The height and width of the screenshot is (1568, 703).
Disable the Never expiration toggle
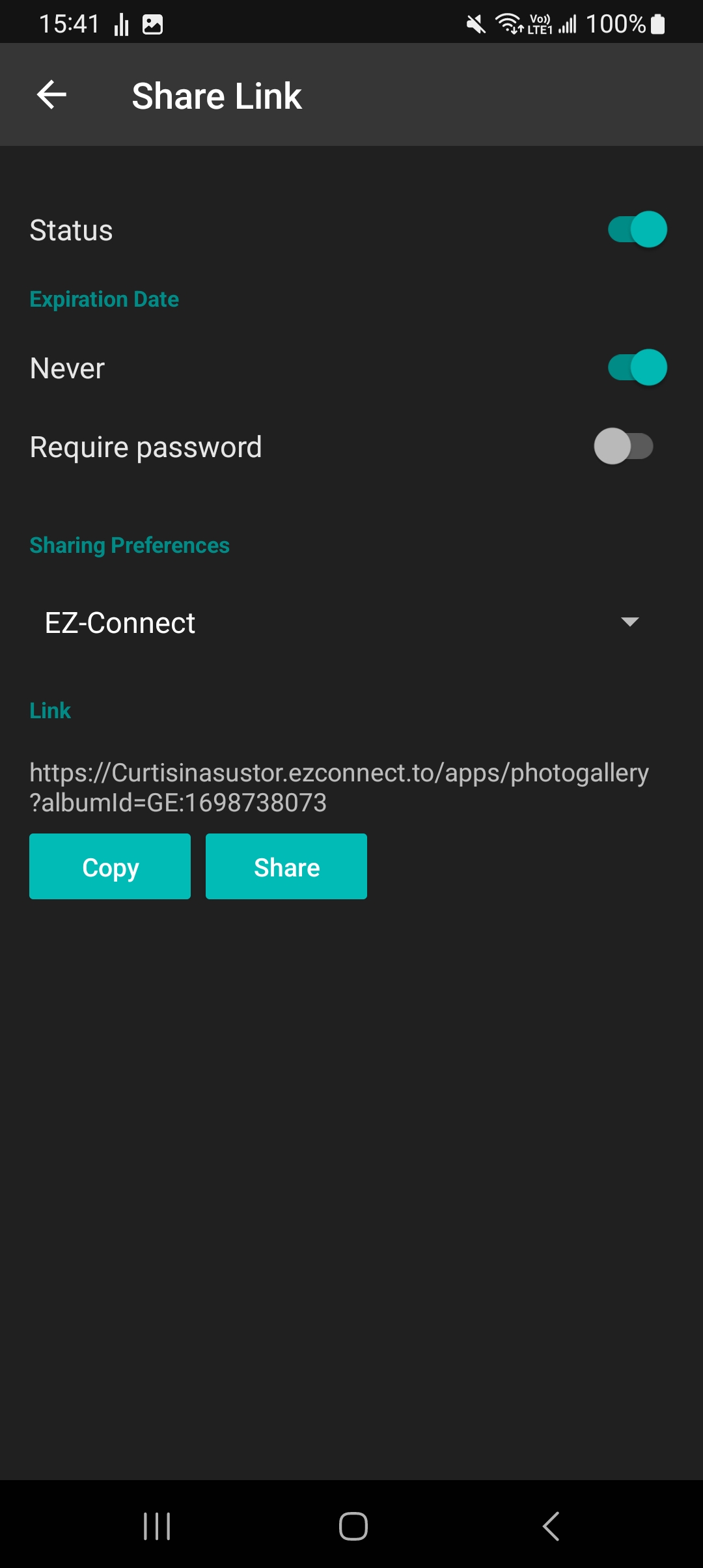point(637,367)
